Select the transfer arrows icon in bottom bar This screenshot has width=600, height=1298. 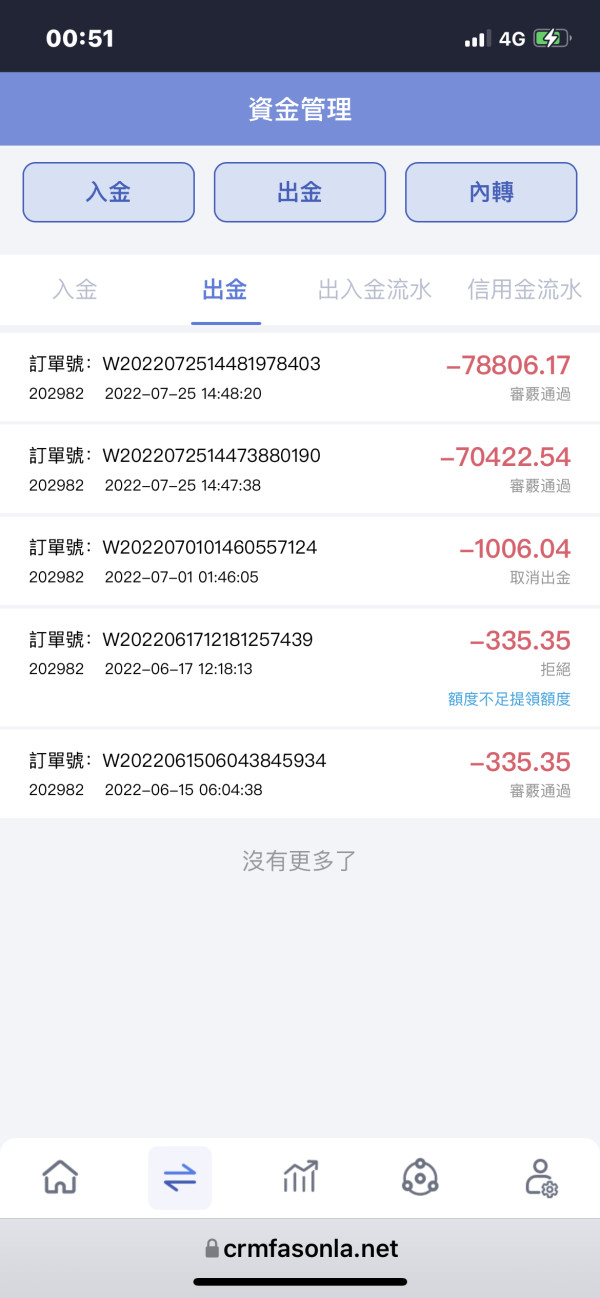[180, 1177]
